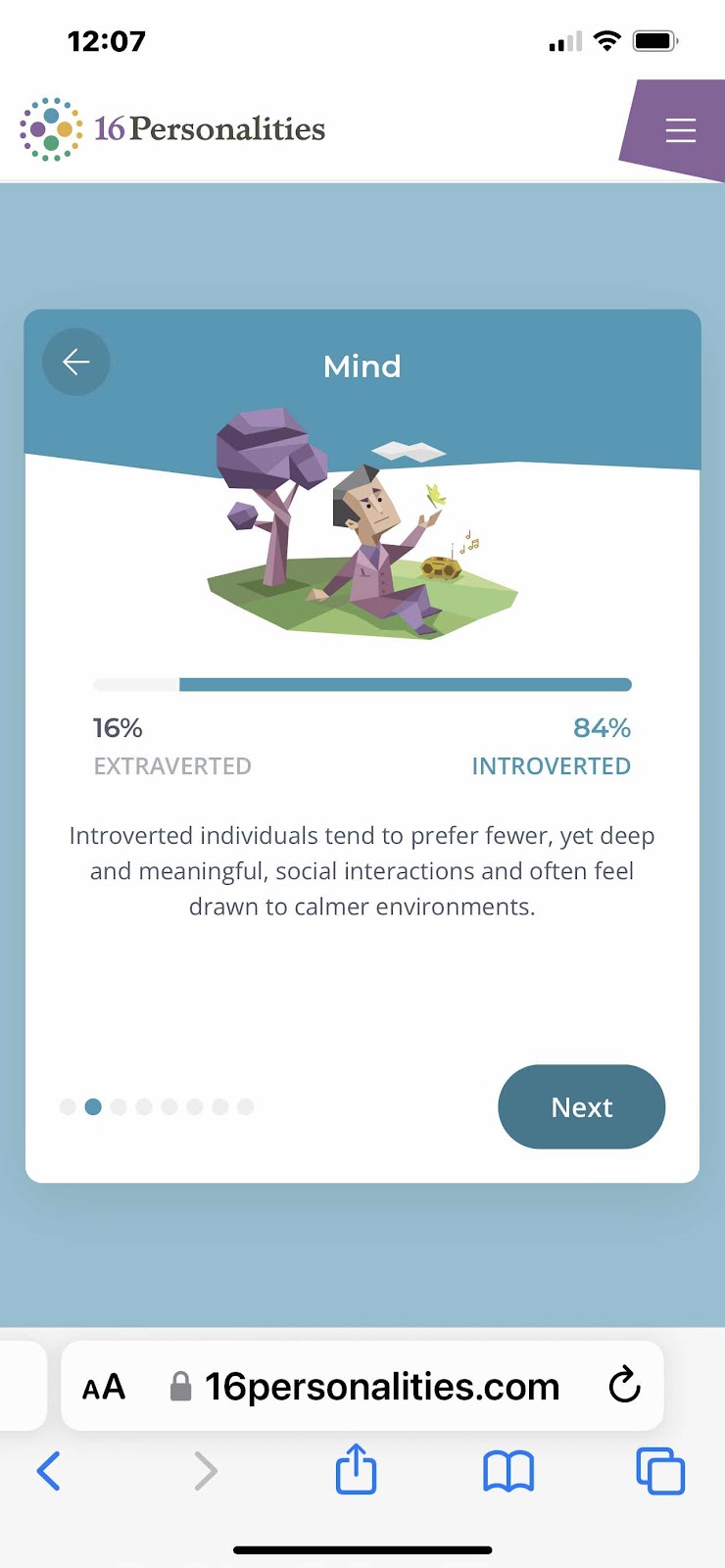Show all open tabs
Image resolution: width=725 pixels, height=1568 pixels.
tap(660, 1470)
